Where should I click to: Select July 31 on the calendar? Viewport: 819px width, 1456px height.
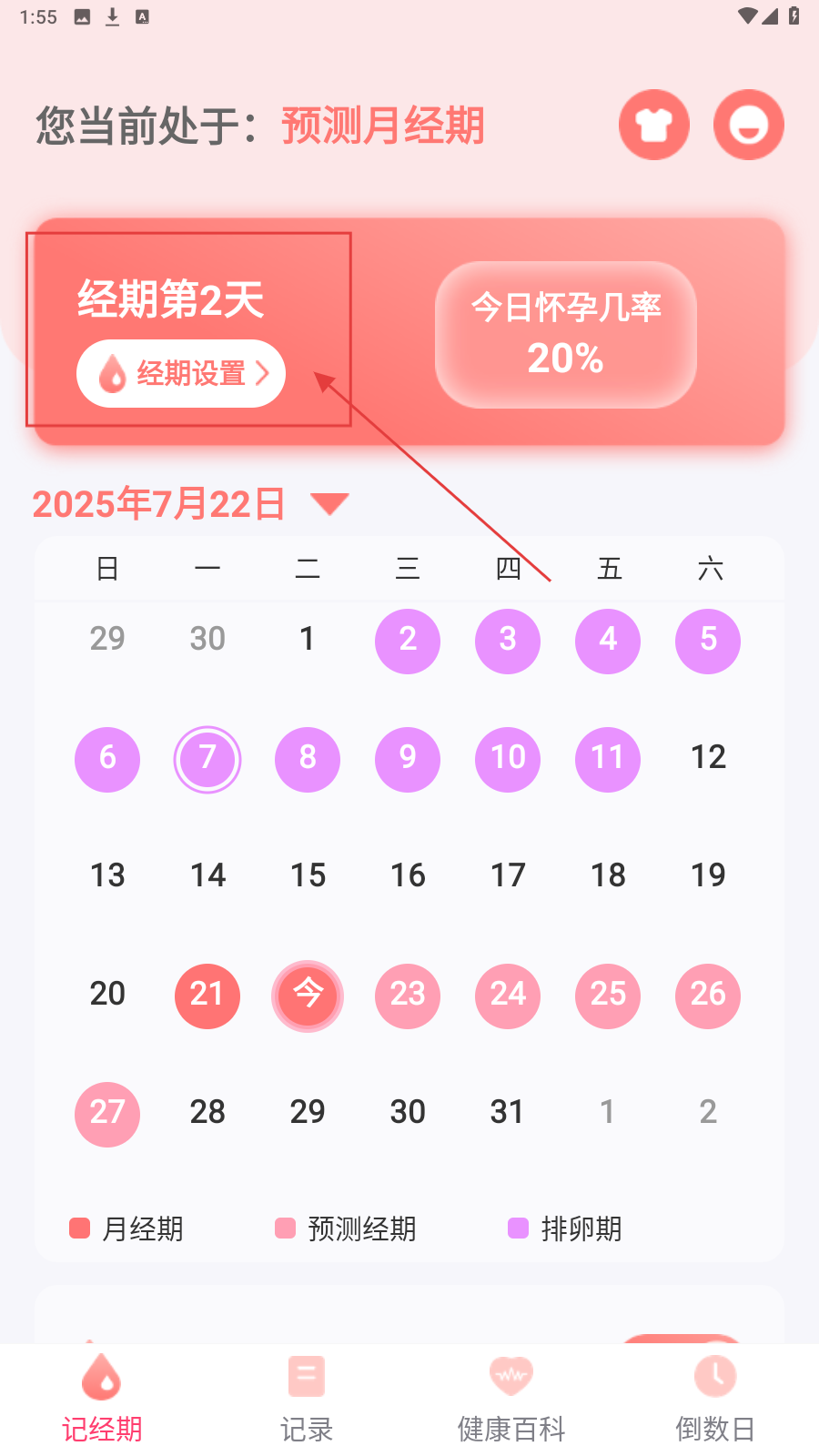[x=507, y=1112]
